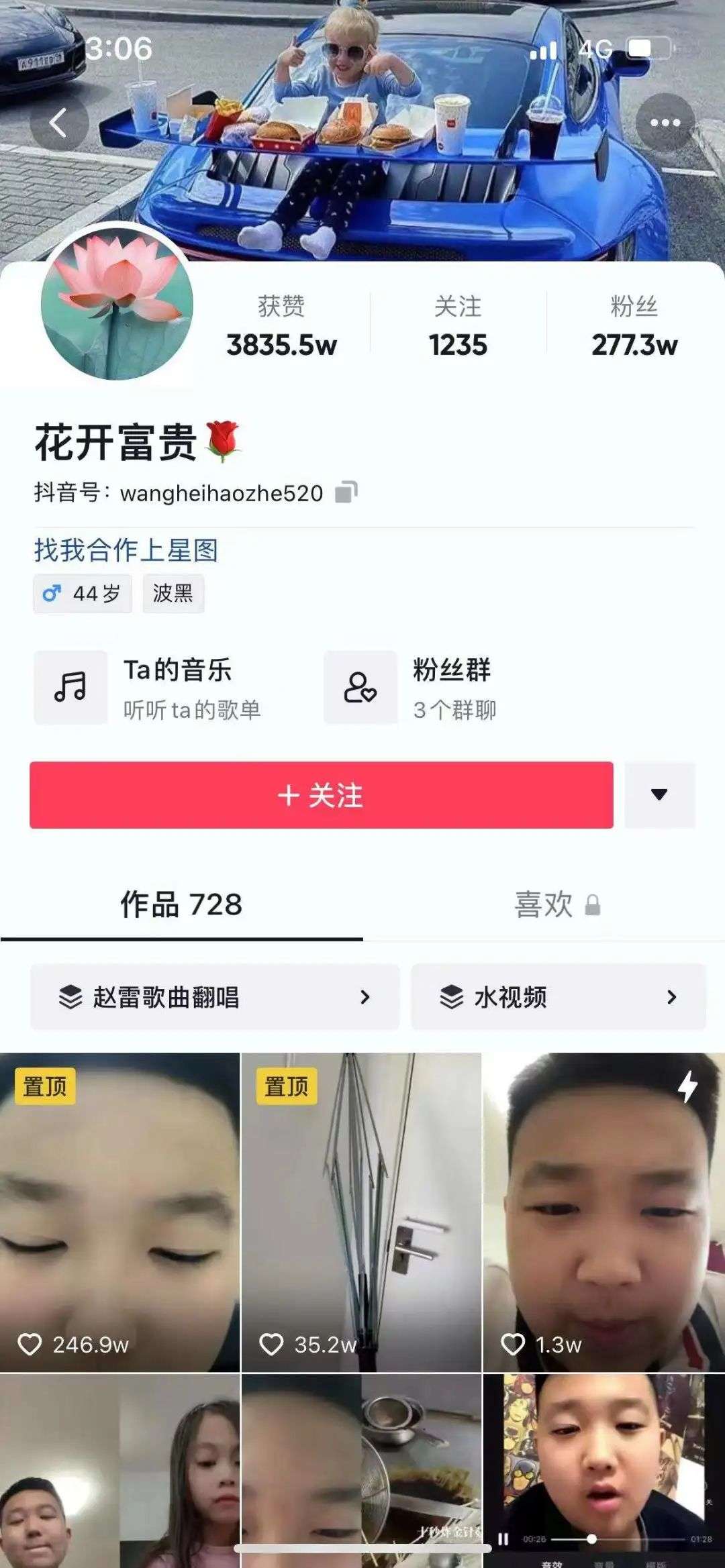The image size is (725, 1568).
Task: View the 277.3w 粉丝 followers list
Action: tap(634, 326)
